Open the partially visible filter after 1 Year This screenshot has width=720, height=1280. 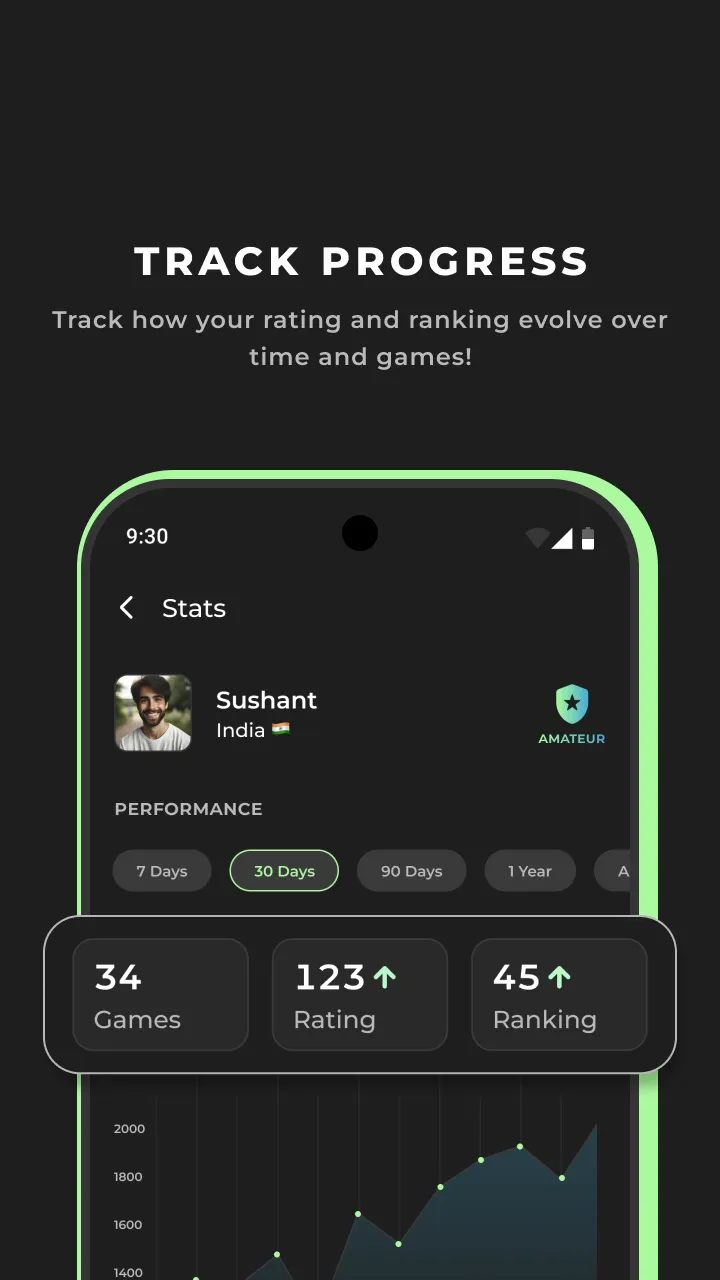click(x=622, y=870)
